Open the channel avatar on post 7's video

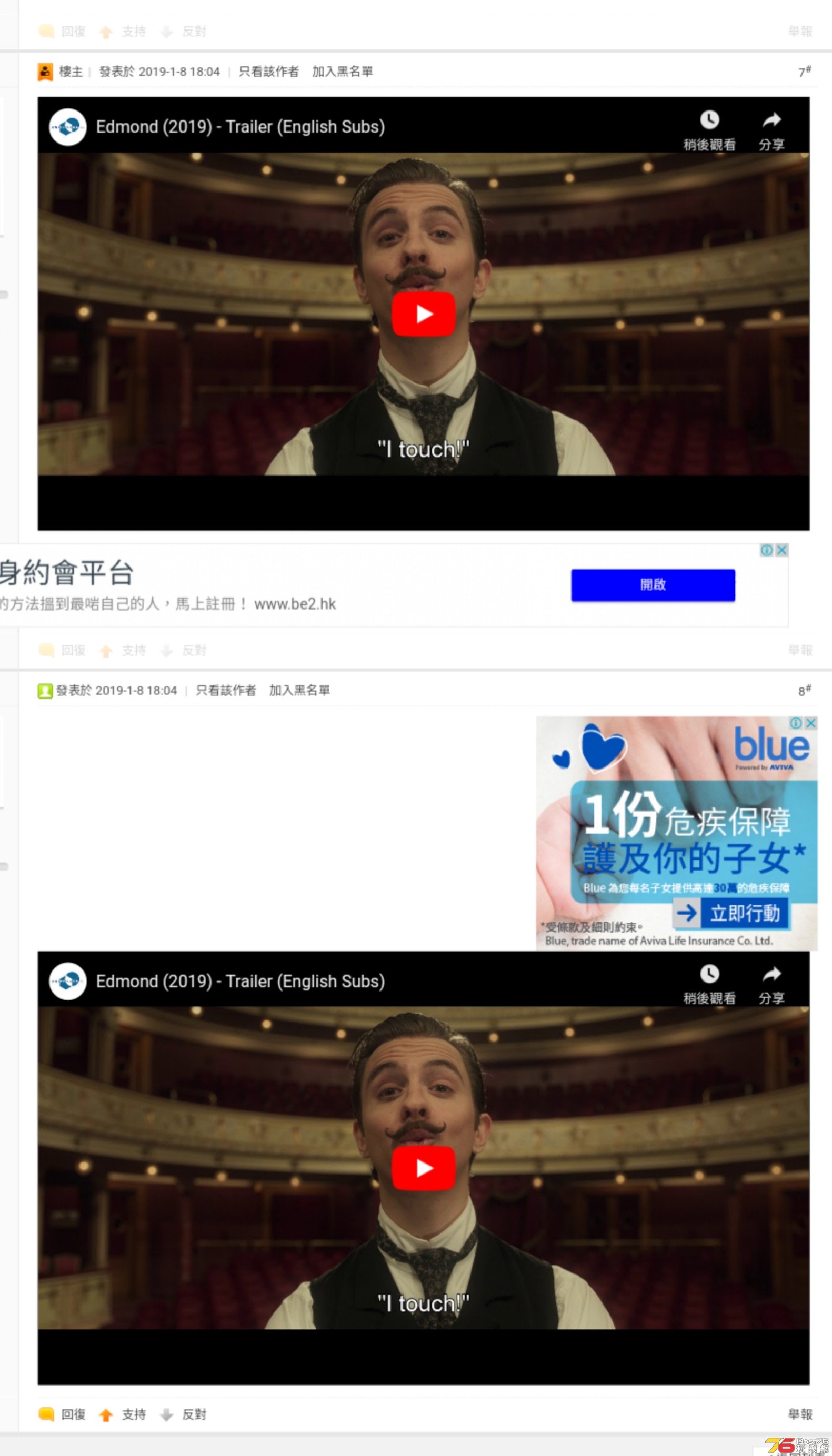click(x=68, y=127)
